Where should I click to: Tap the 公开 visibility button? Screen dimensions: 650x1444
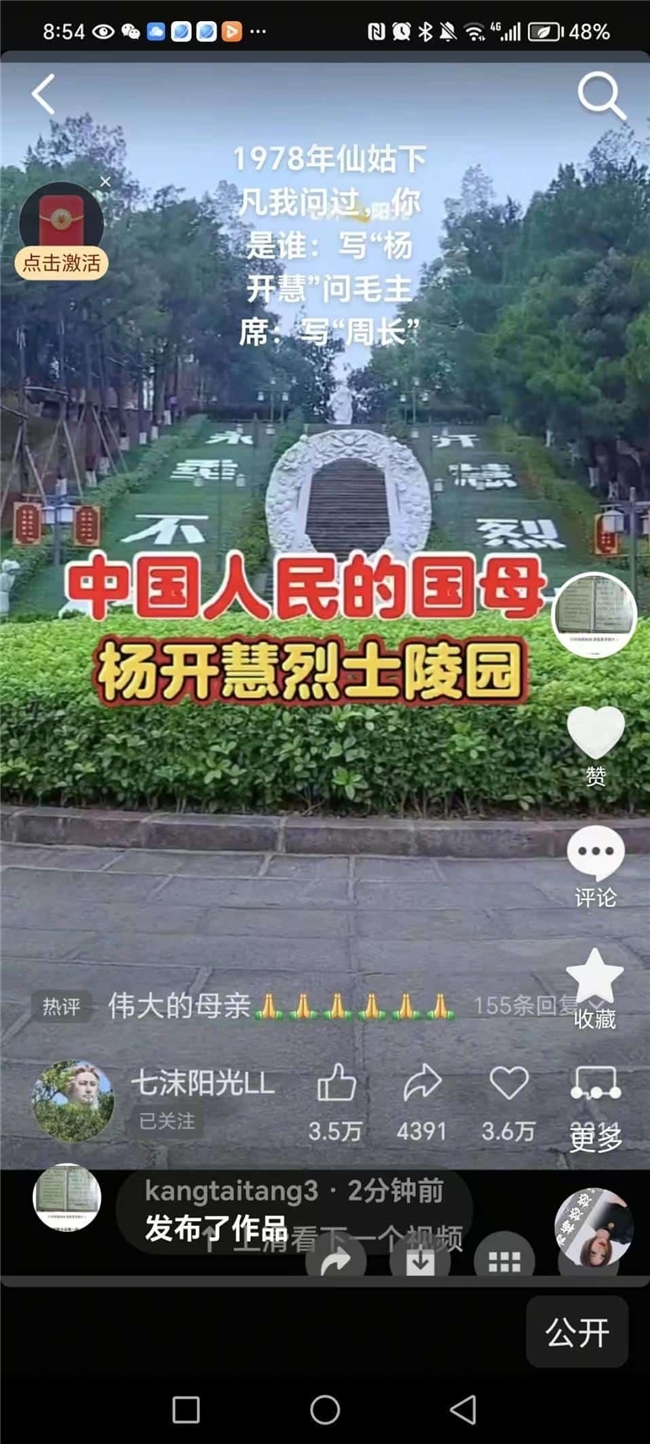click(x=577, y=1332)
